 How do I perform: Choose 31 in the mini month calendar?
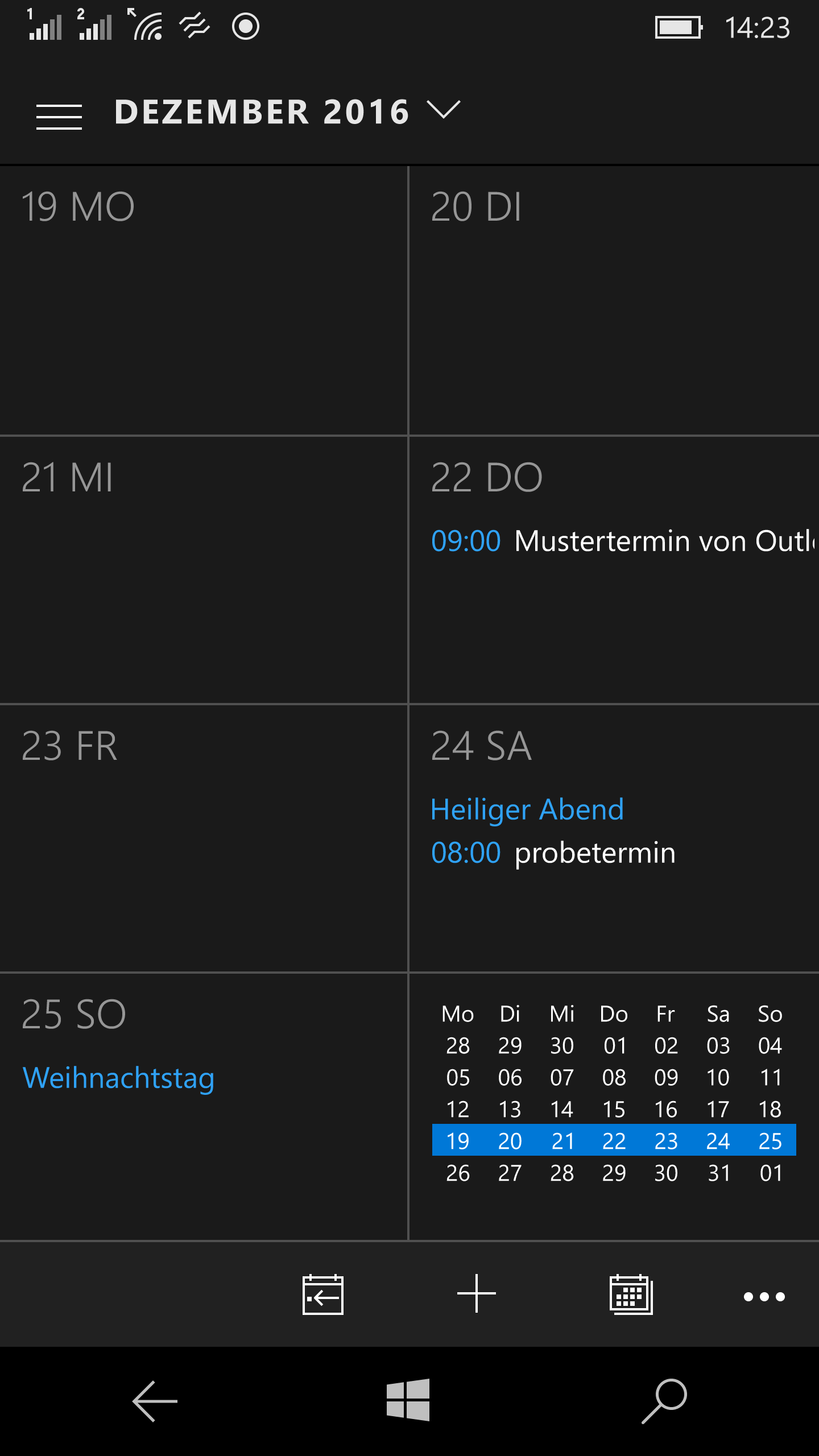(718, 1173)
